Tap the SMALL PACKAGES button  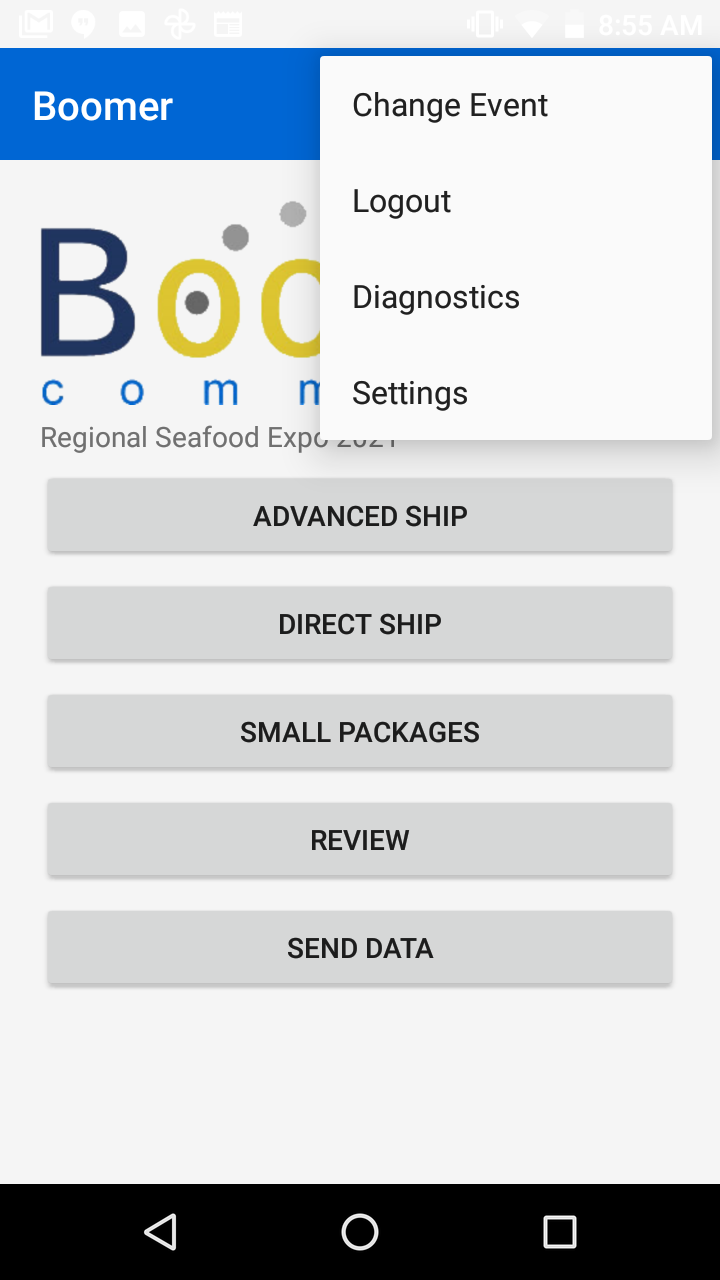pos(360,731)
